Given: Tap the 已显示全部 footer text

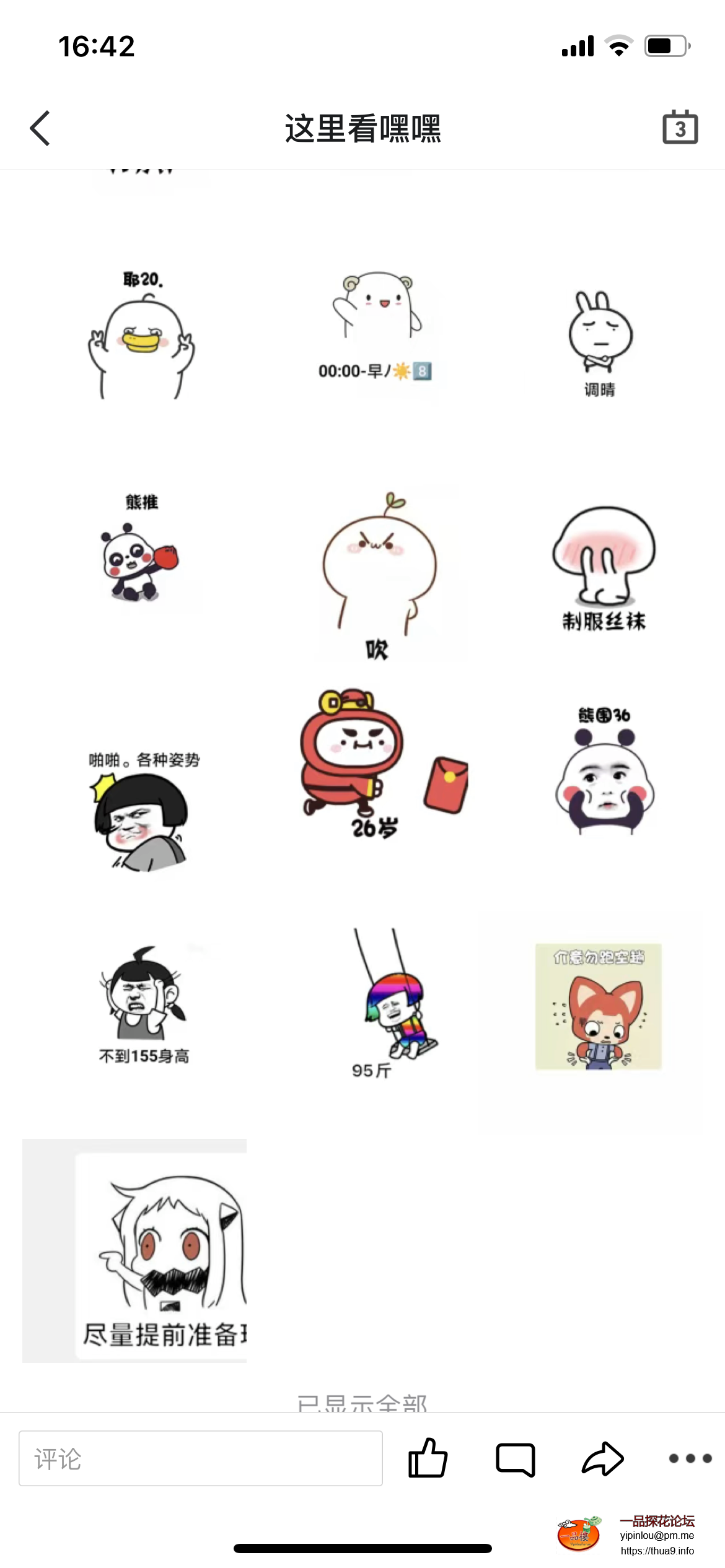Looking at the screenshot, I should pyautogui.click(x=362, y=1406).
